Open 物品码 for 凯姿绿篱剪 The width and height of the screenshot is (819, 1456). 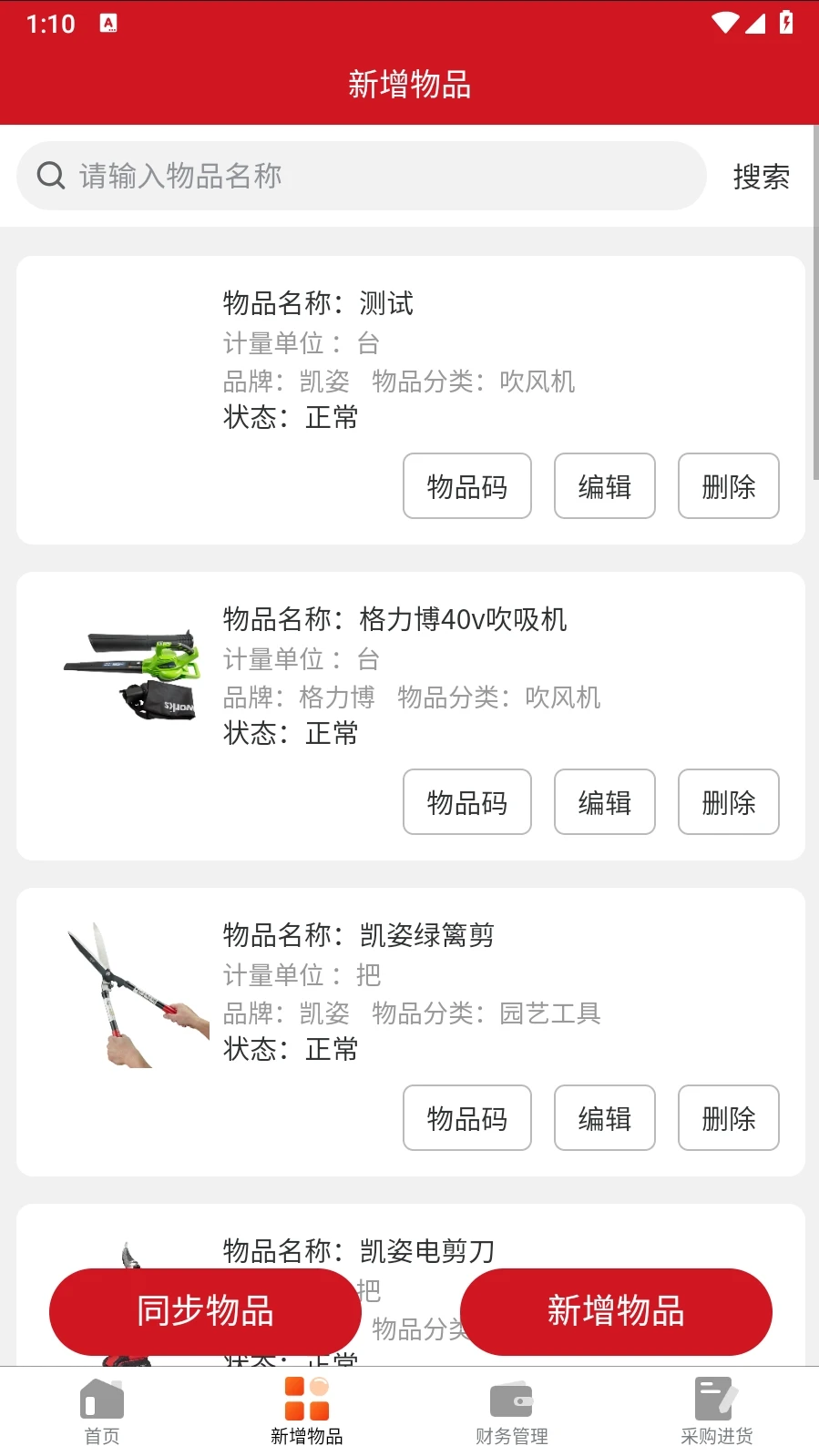[466, 1118]
